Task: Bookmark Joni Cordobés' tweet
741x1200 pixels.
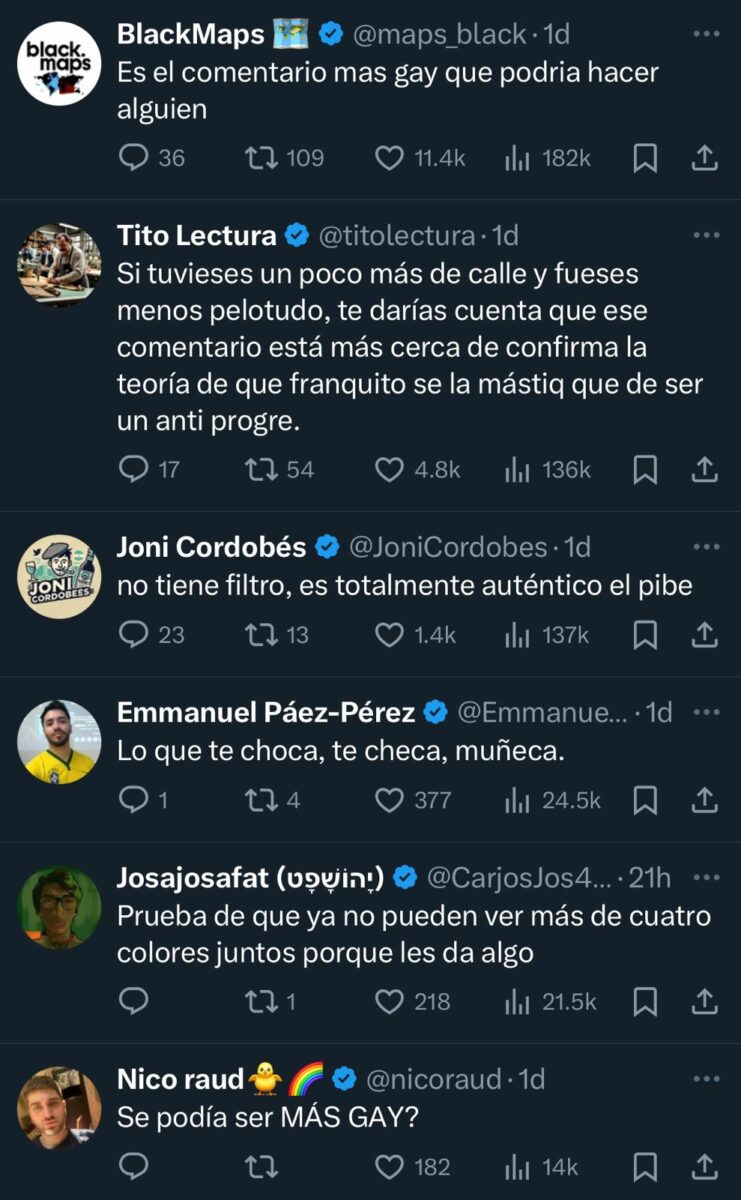Action: coord(645,634)
